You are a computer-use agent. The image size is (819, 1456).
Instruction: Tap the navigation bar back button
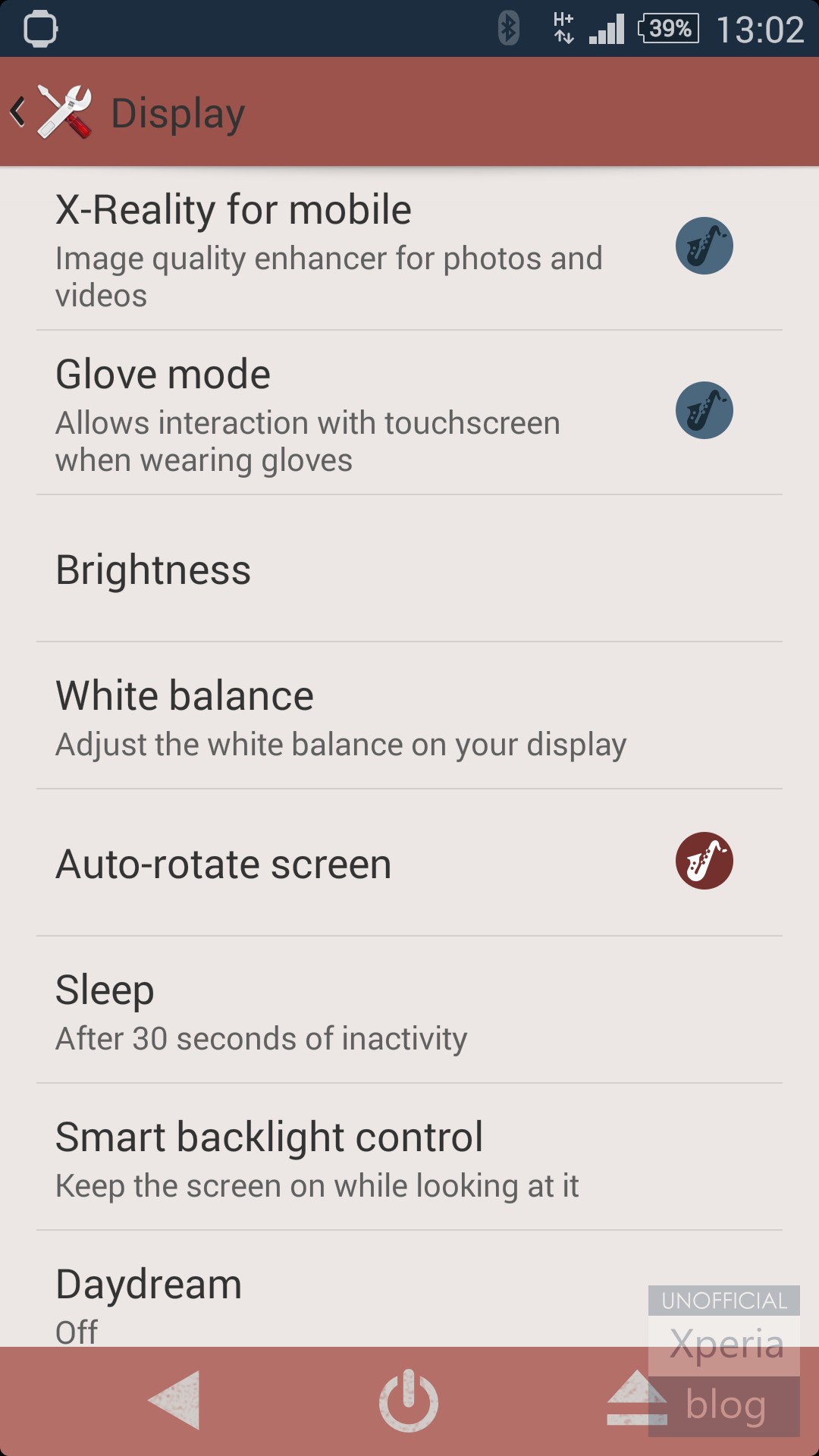(x=176, y=1401)
